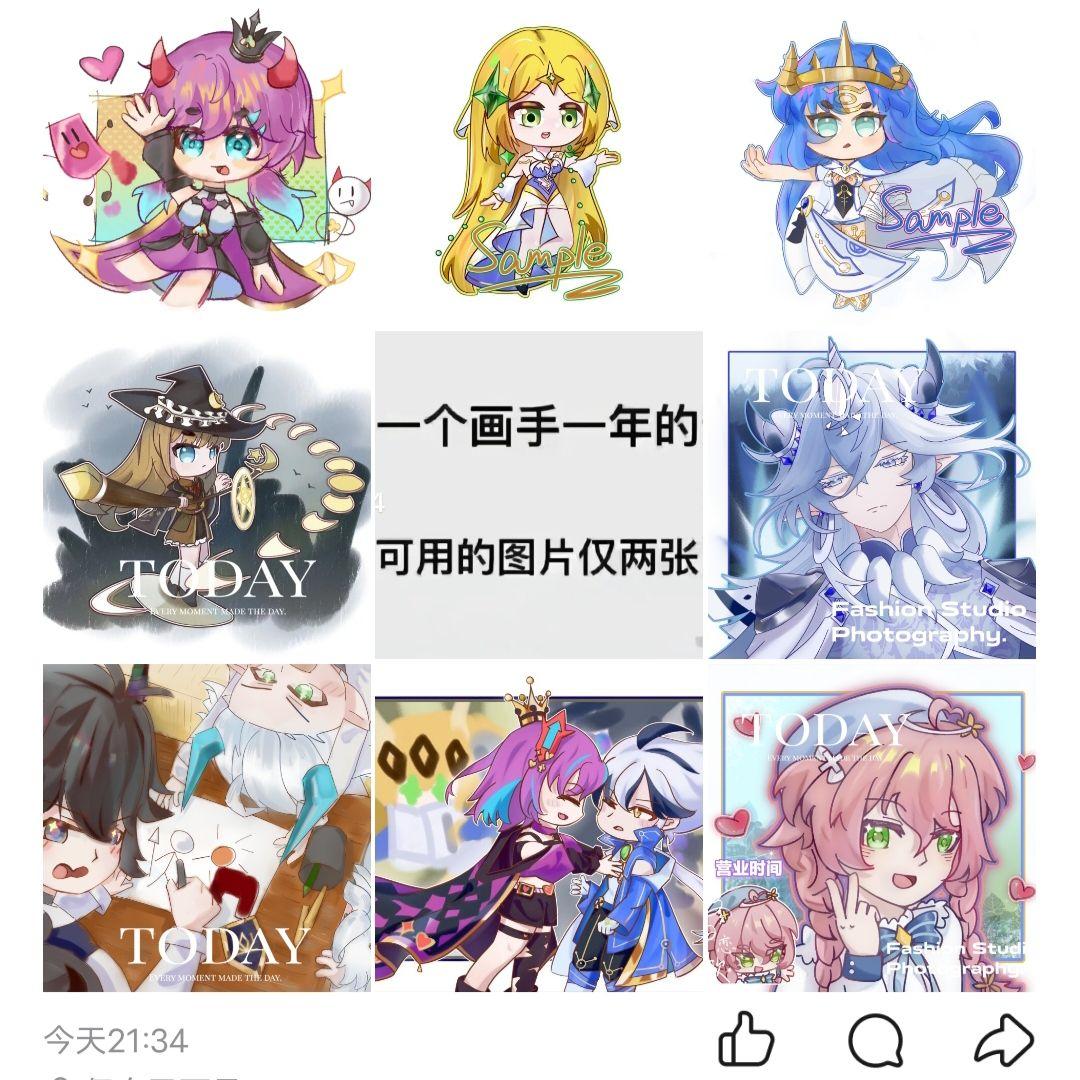
Task: View the center text image tile
Action: point(538,495)
